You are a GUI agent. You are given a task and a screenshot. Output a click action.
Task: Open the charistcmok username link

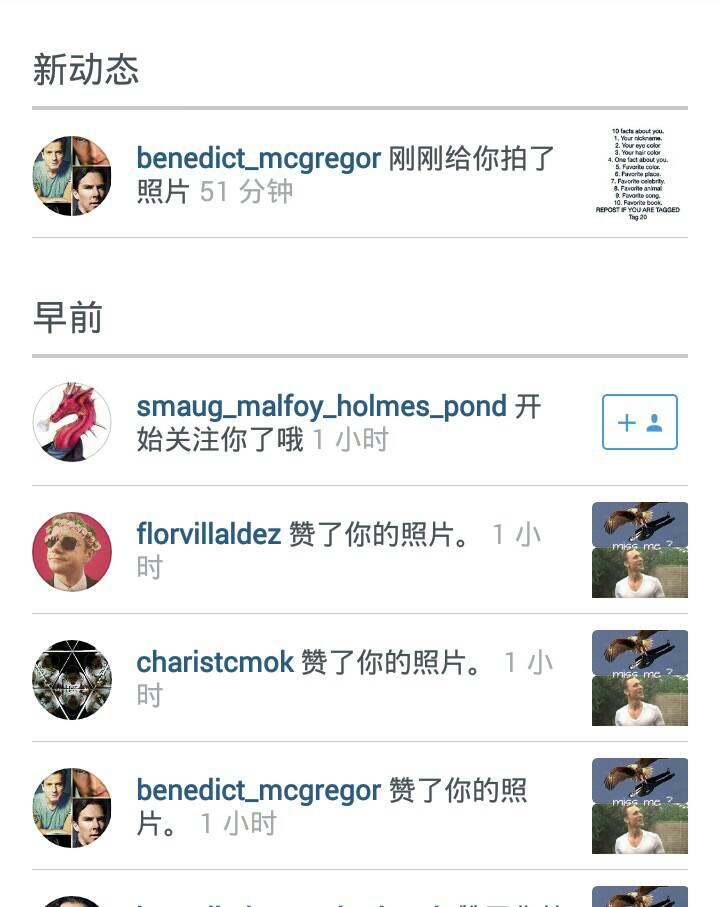click(215, 662)
